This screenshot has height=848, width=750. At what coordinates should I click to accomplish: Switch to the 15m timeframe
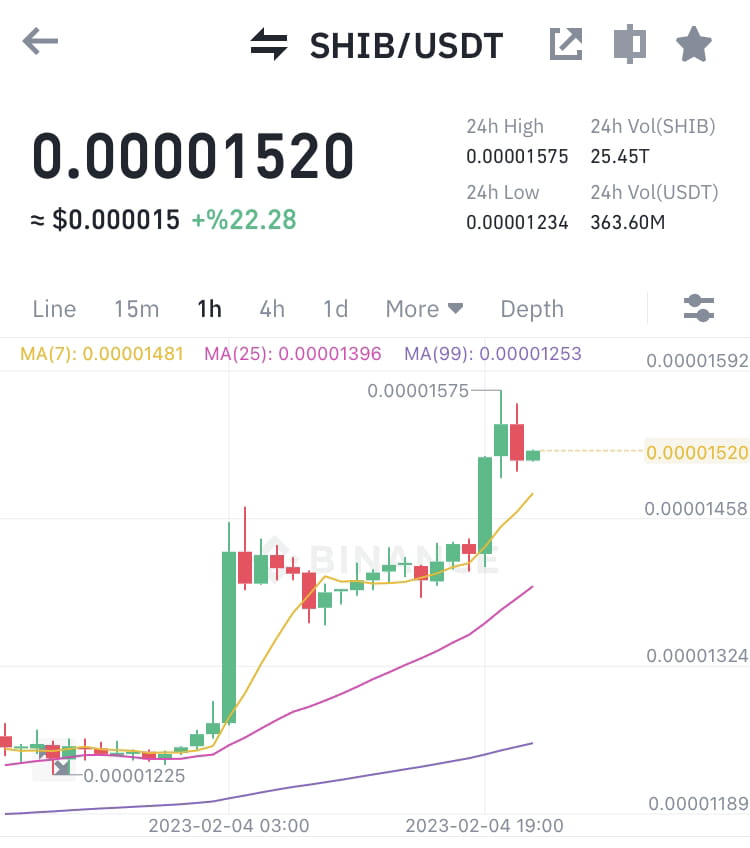point(136,309)
